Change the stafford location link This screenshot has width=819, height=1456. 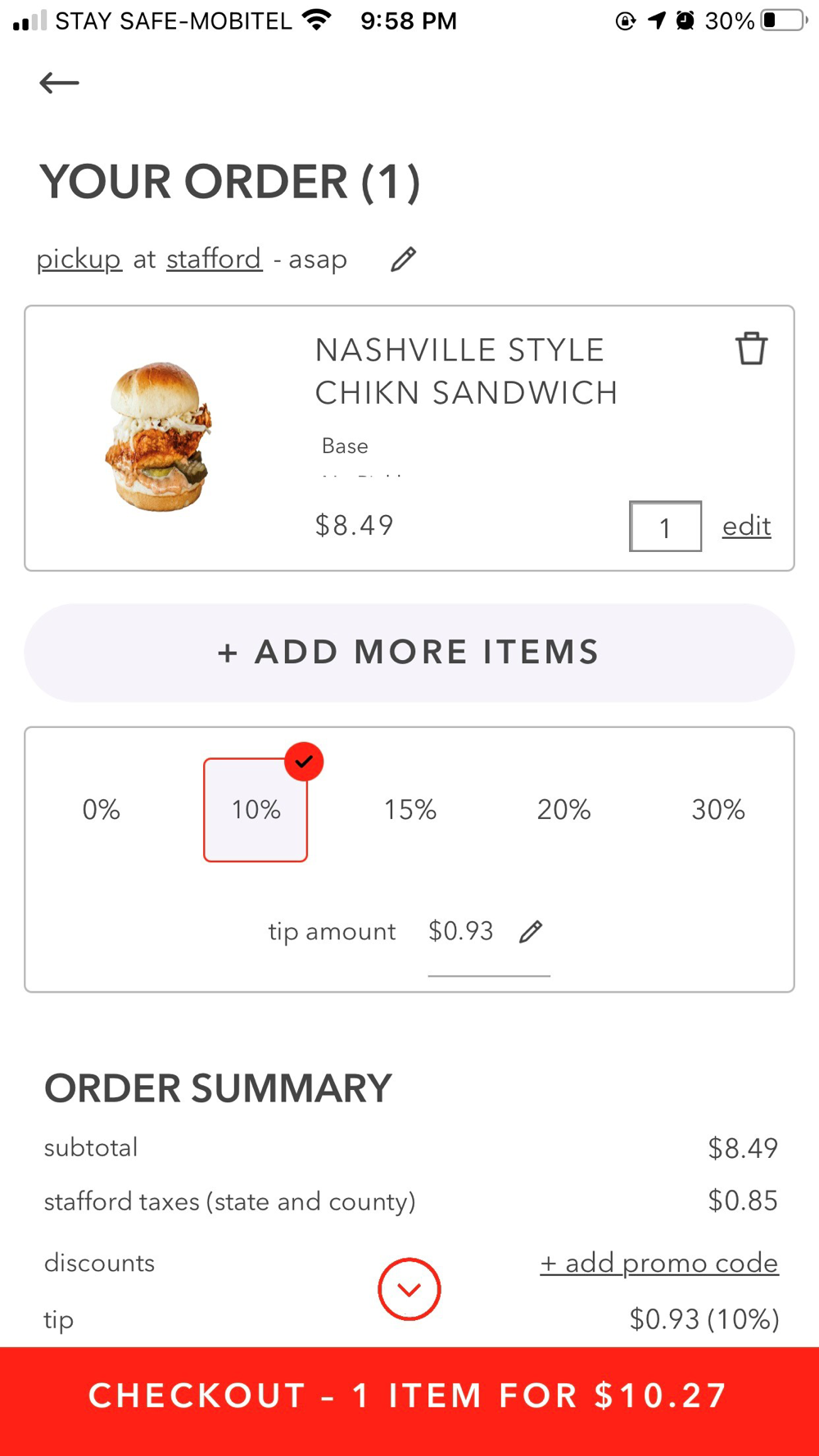(x=214, y=260)
